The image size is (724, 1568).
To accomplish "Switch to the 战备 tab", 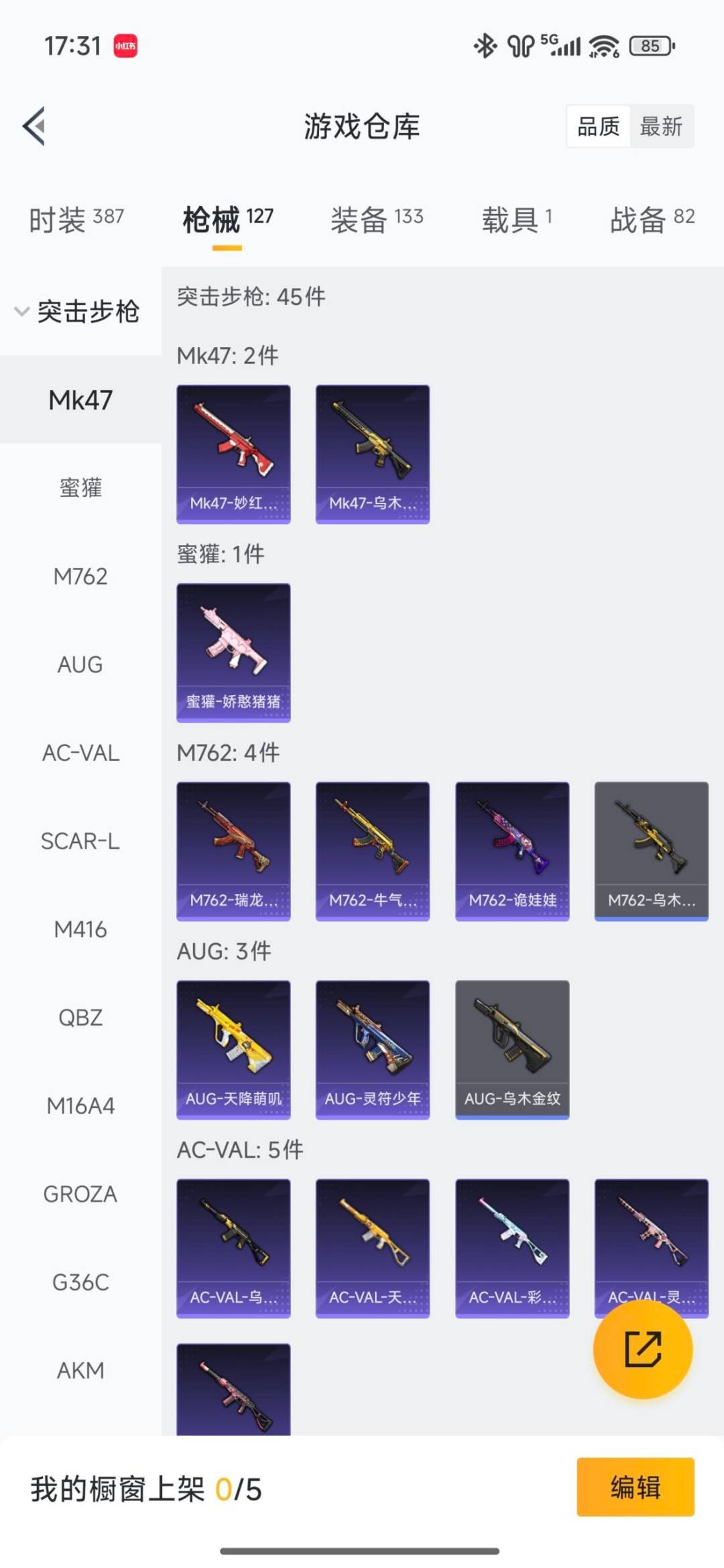I will 652,220.
